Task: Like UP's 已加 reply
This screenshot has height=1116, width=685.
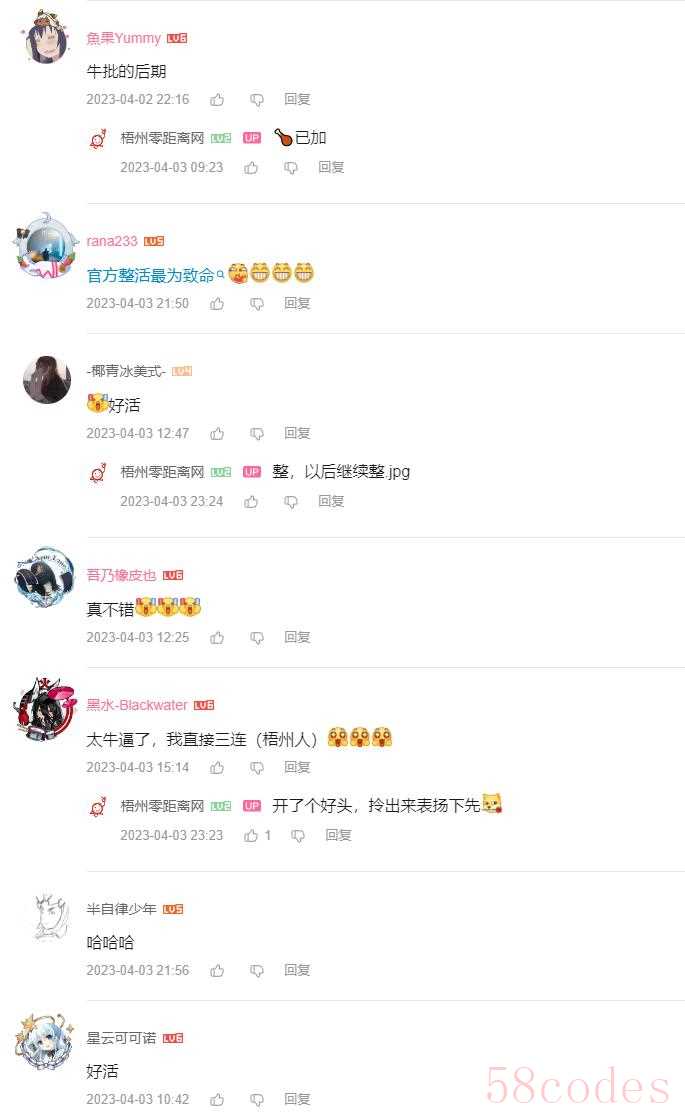Action: pyautogui.click(x=251, y=168)
